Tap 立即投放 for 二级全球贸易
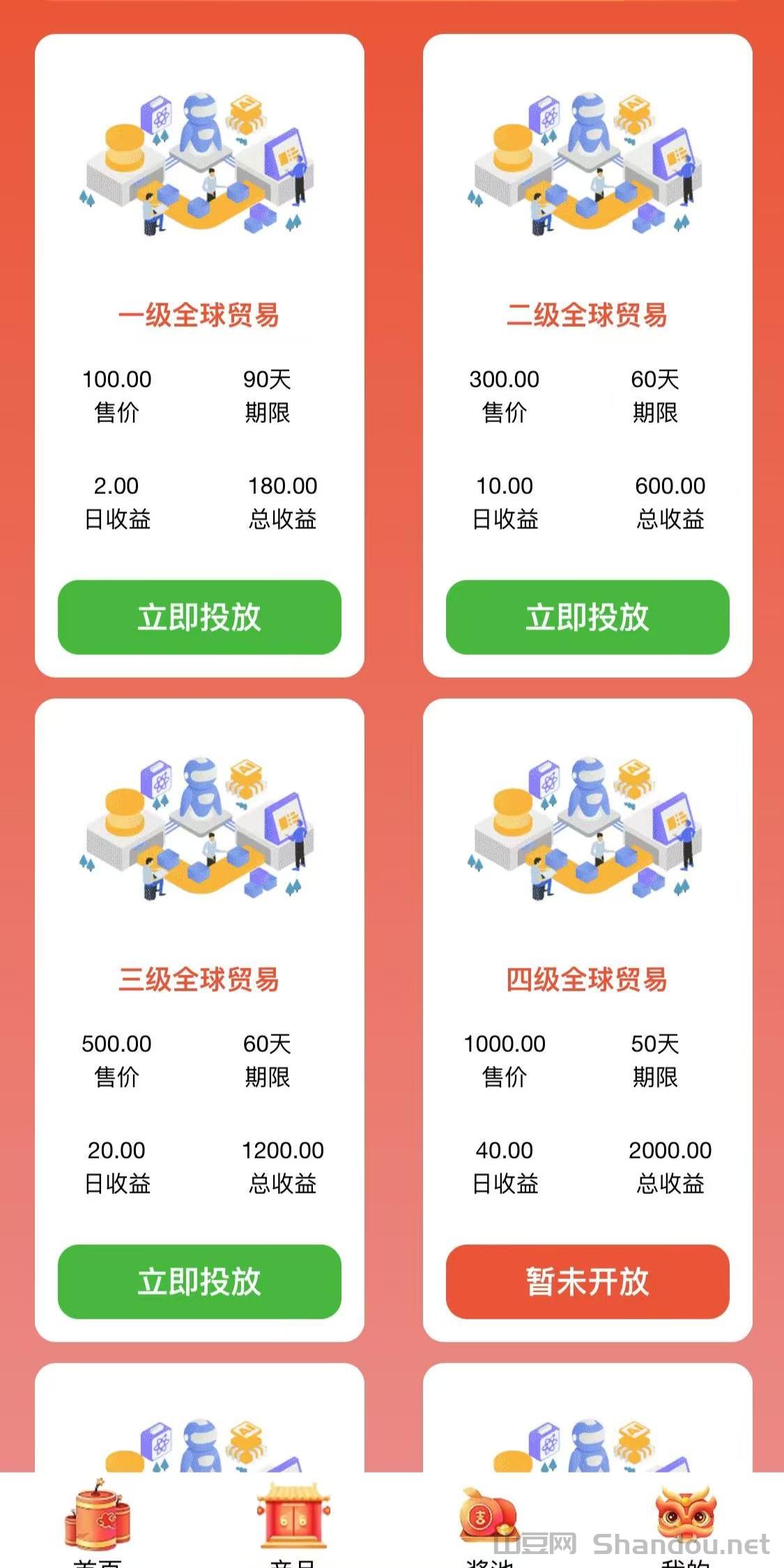The width and height of the screenshot is (784, 1568). pyautogui.click(x=587, y=617)
